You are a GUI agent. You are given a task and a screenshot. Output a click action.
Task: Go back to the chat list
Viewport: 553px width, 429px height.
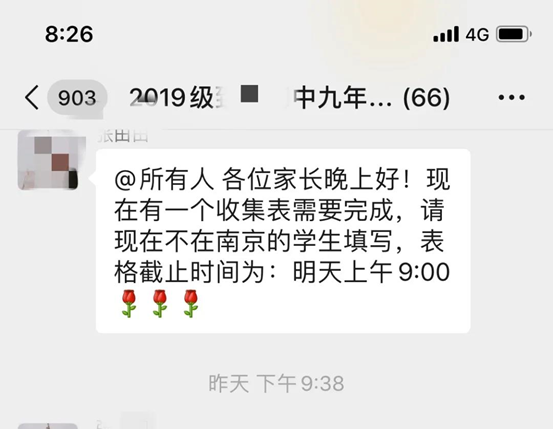point(32,97)
